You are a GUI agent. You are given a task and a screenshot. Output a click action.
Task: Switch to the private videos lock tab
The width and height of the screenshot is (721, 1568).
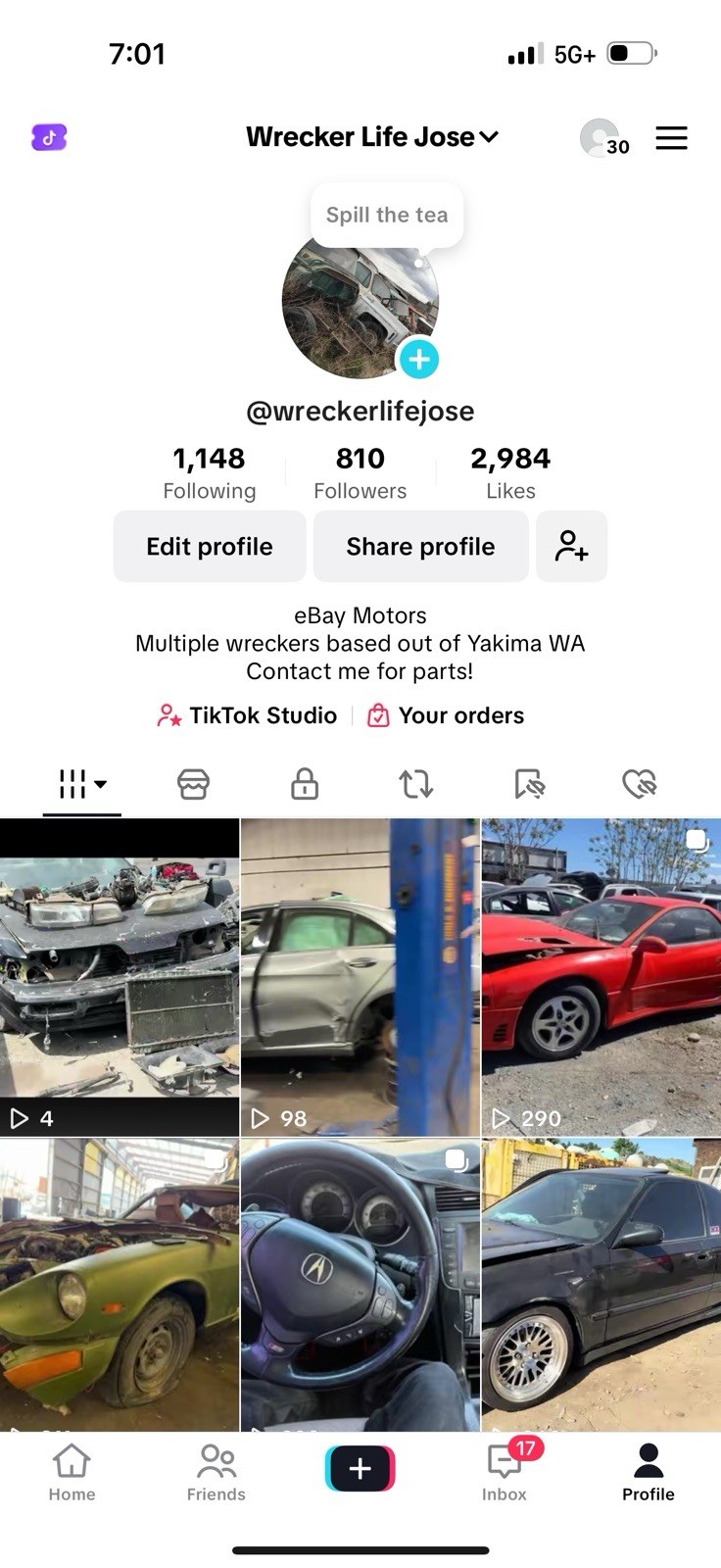[x=305, y=784]
